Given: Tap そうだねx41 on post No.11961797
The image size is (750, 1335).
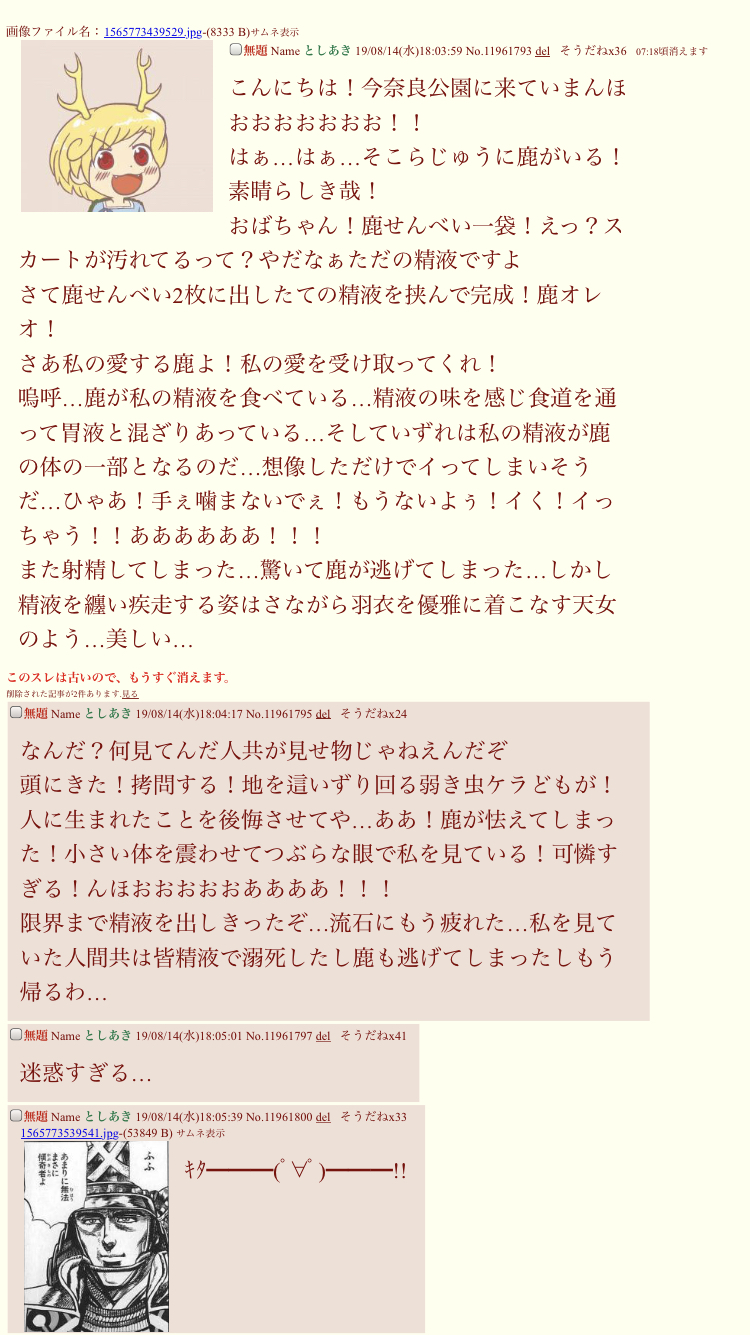Looking at the screenshot, I should (373, 1036).
